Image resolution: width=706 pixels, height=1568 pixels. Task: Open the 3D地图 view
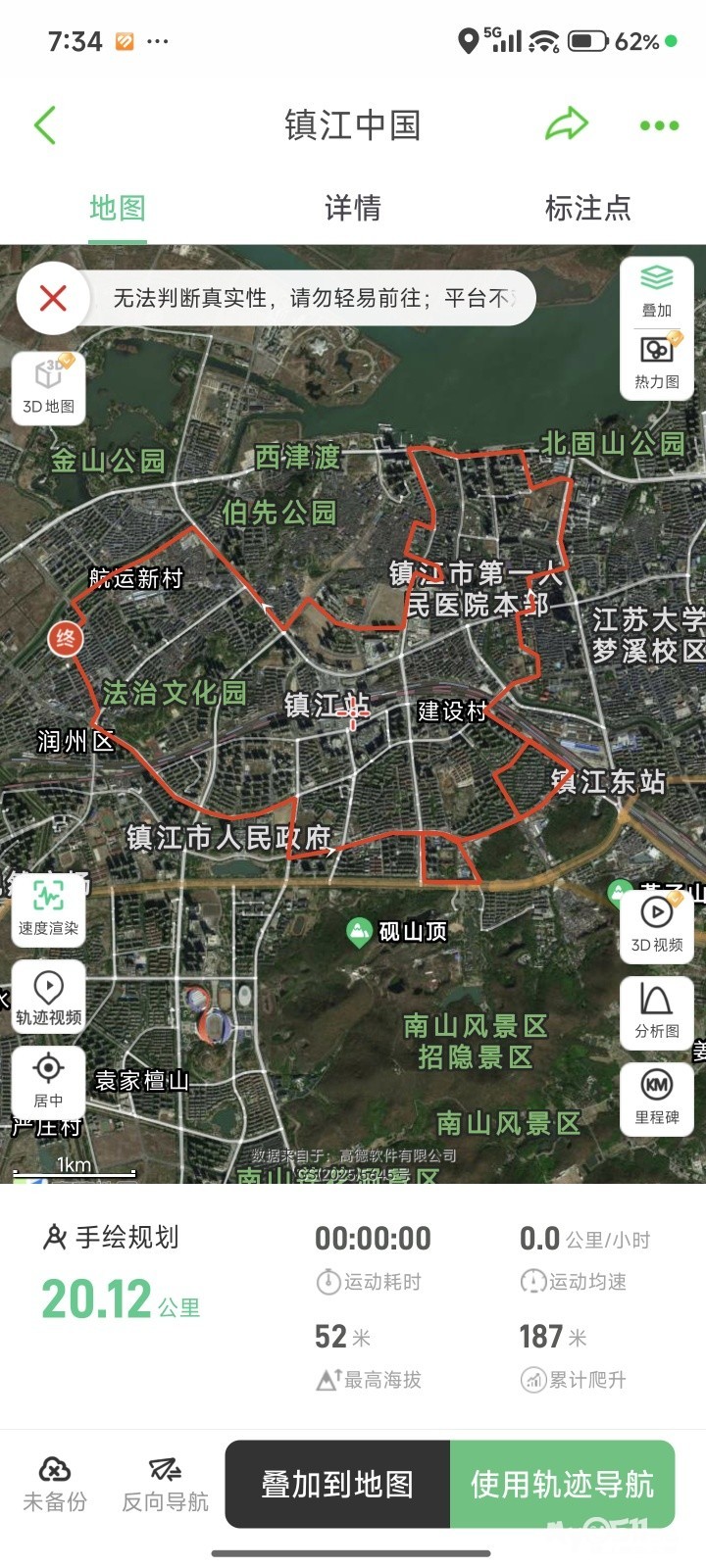click(x=49, y=388)
